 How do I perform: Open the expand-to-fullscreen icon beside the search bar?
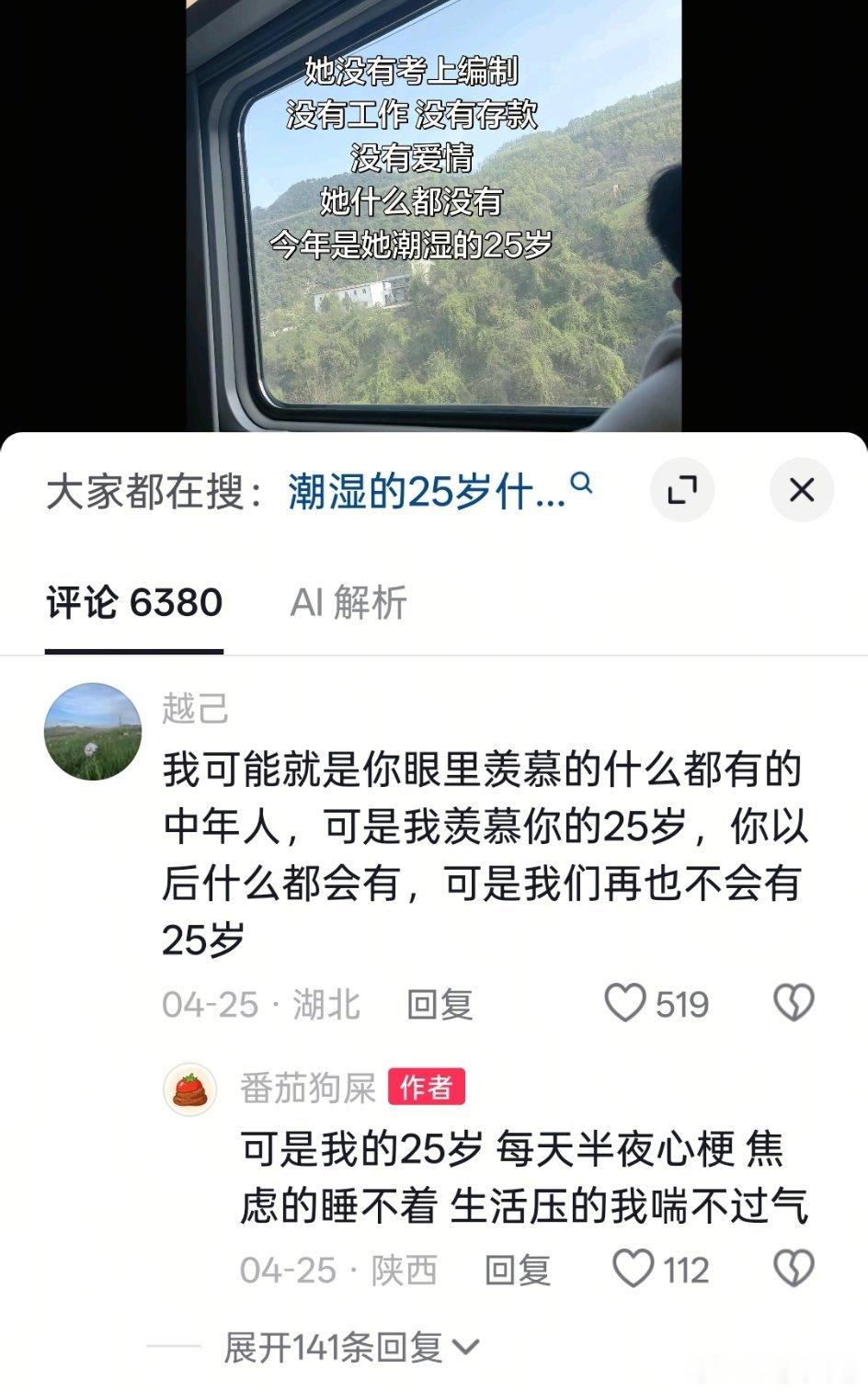tap(682, 489)
